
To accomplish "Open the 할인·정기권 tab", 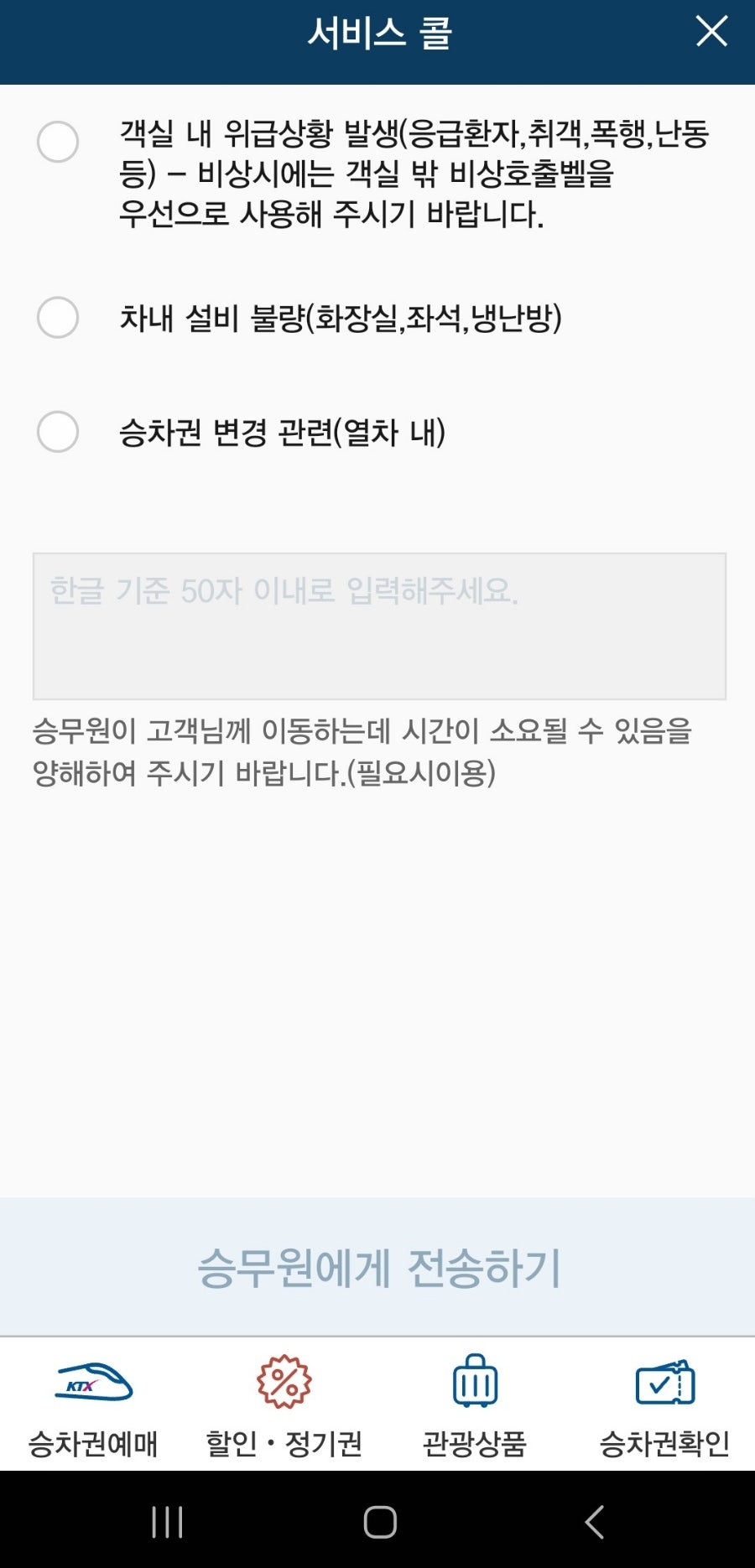I will (x=284, y=1404).
